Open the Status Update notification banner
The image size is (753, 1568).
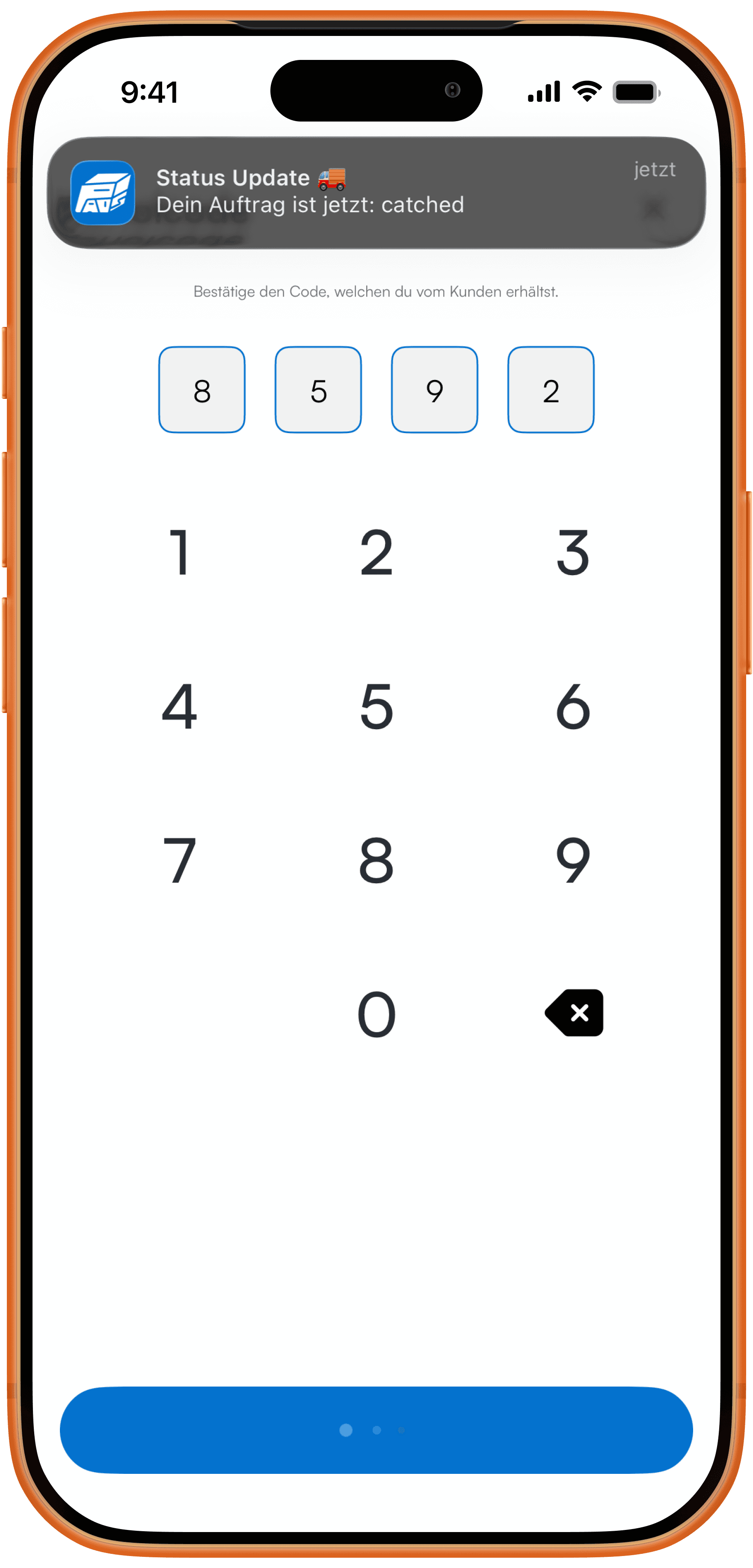coord(376,192)
